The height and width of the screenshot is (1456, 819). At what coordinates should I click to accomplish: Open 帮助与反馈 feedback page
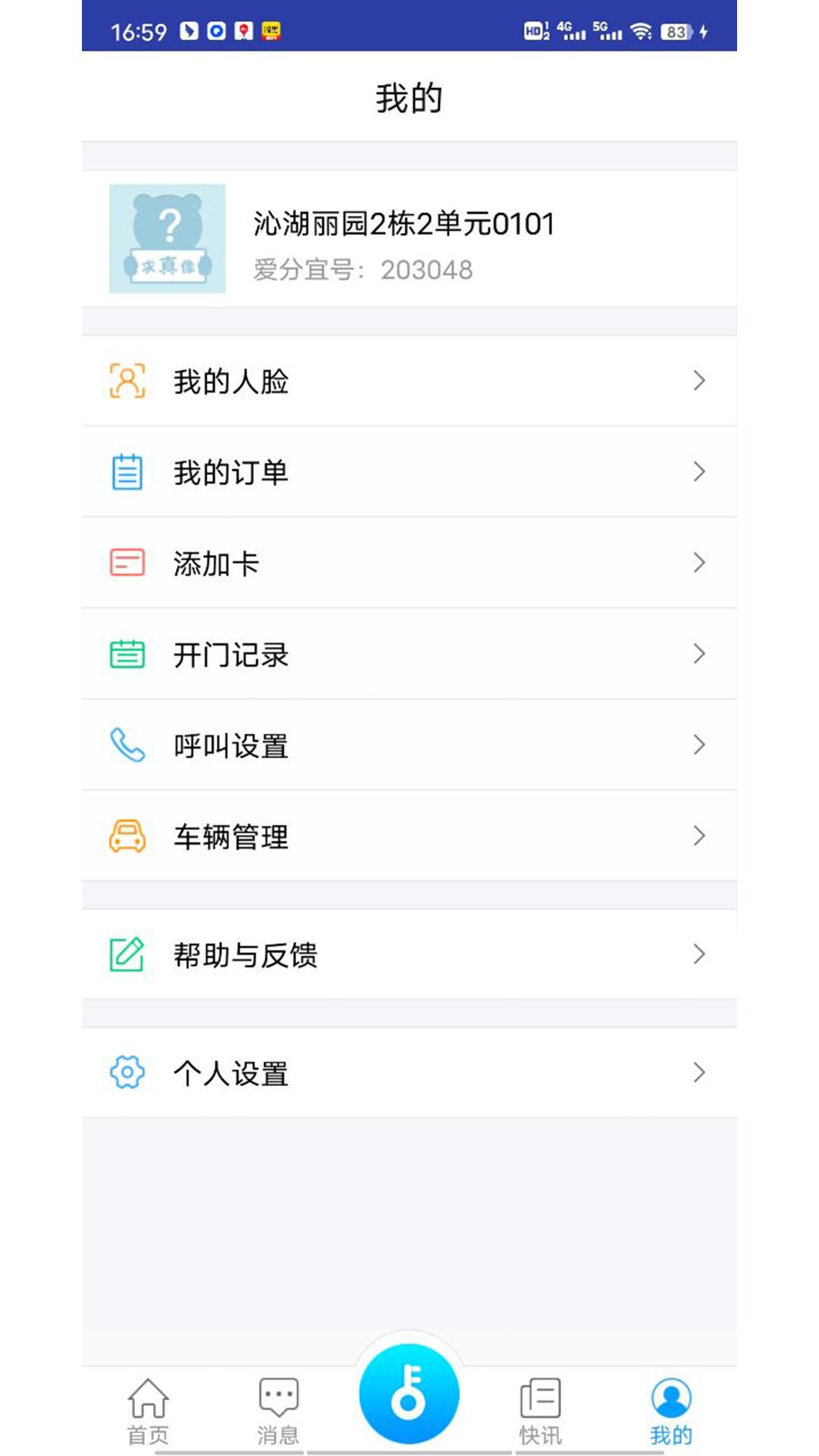409,955
